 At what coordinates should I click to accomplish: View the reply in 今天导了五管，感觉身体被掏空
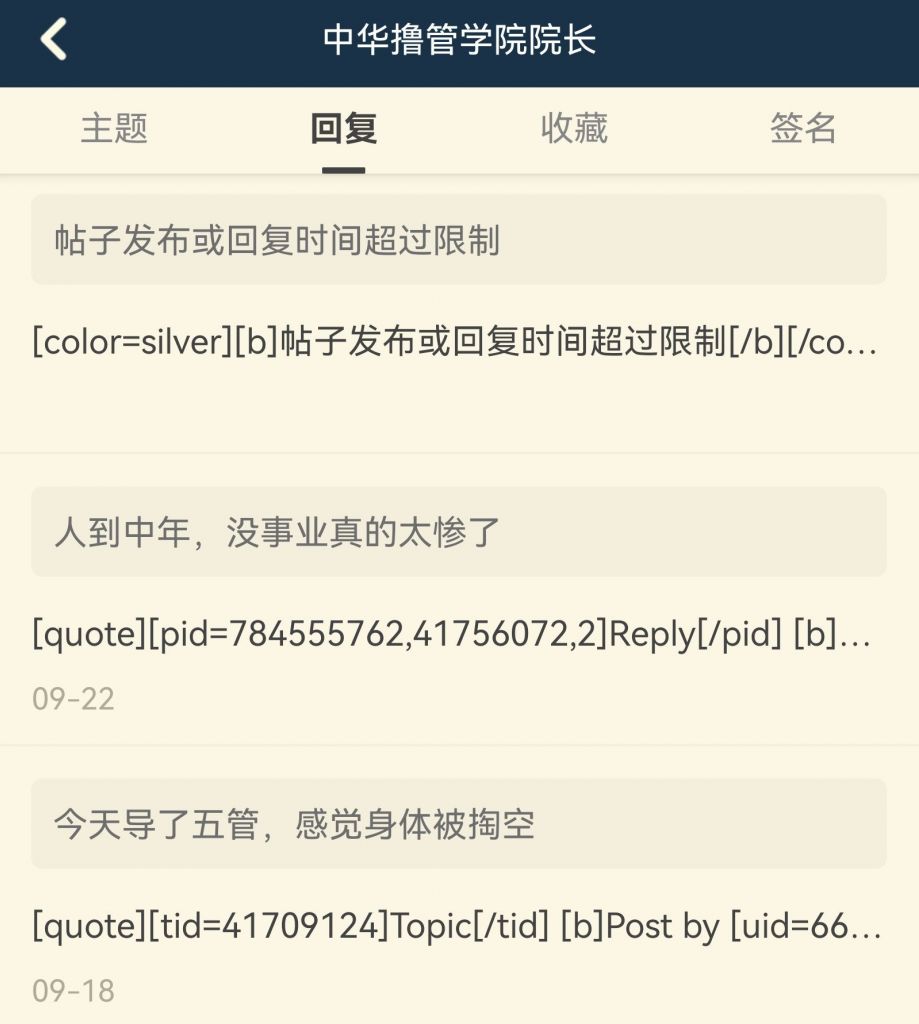[457, 926]
